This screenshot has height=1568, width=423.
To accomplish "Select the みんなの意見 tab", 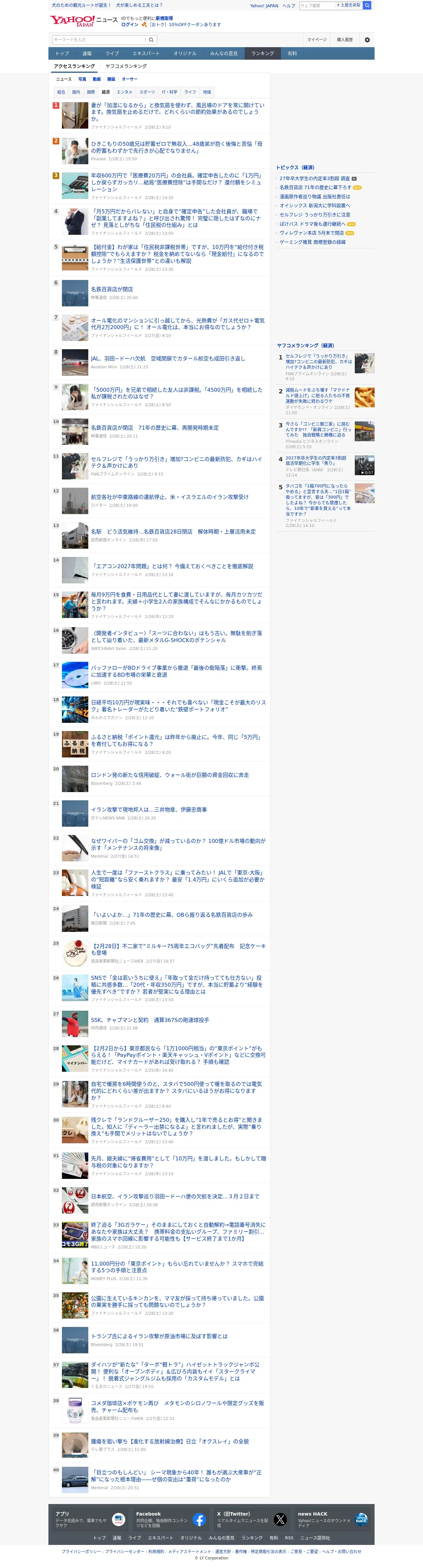I will 224,53.
